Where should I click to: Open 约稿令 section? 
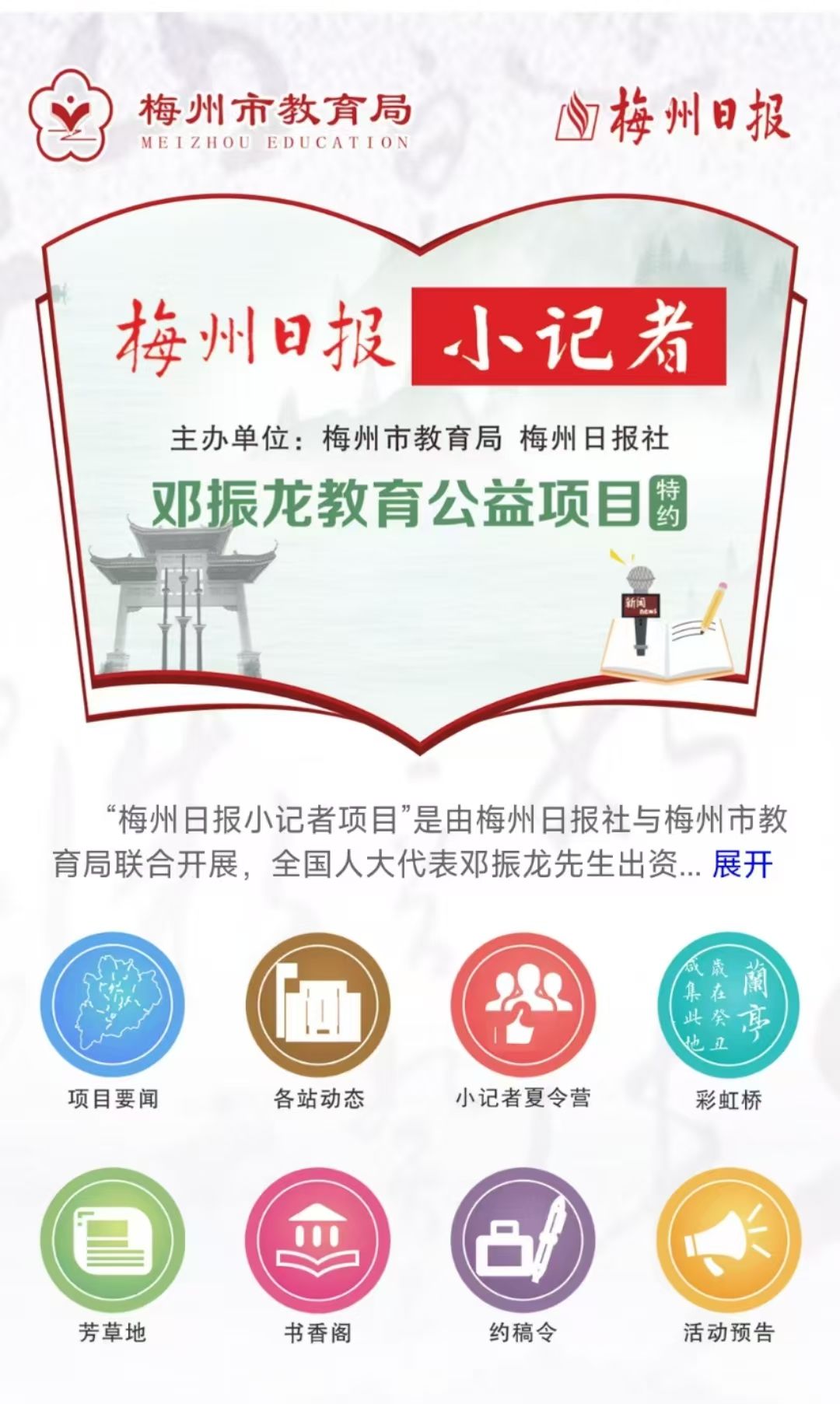pyautogui.click(x=523, y=1240)
